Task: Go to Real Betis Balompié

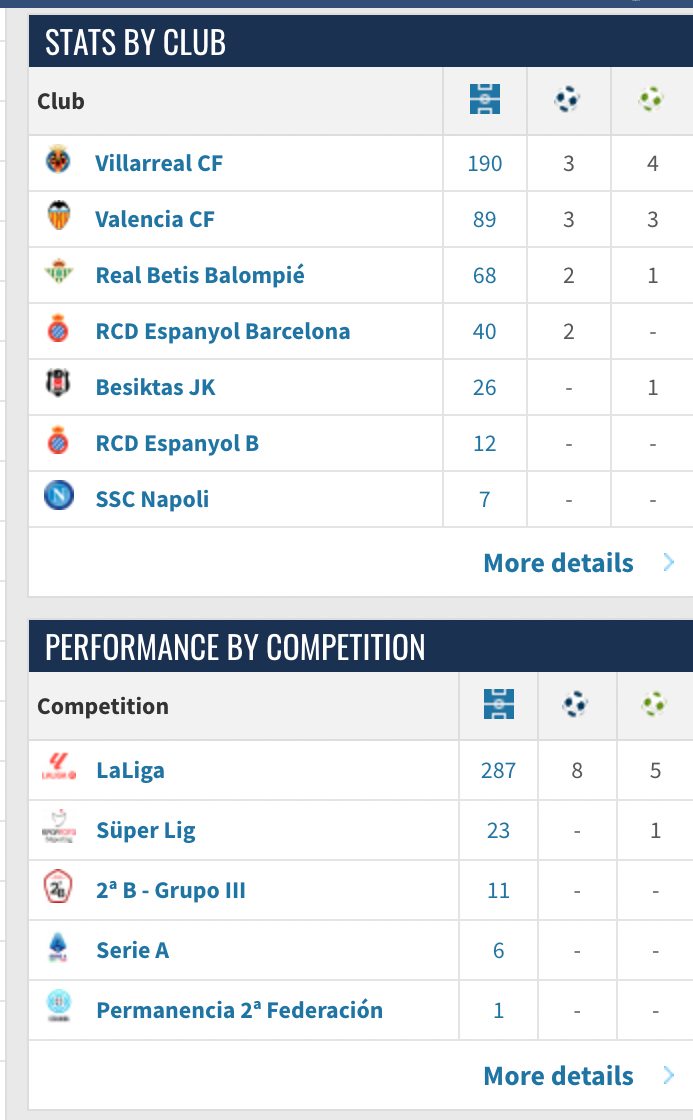Action: coord(200,275)
